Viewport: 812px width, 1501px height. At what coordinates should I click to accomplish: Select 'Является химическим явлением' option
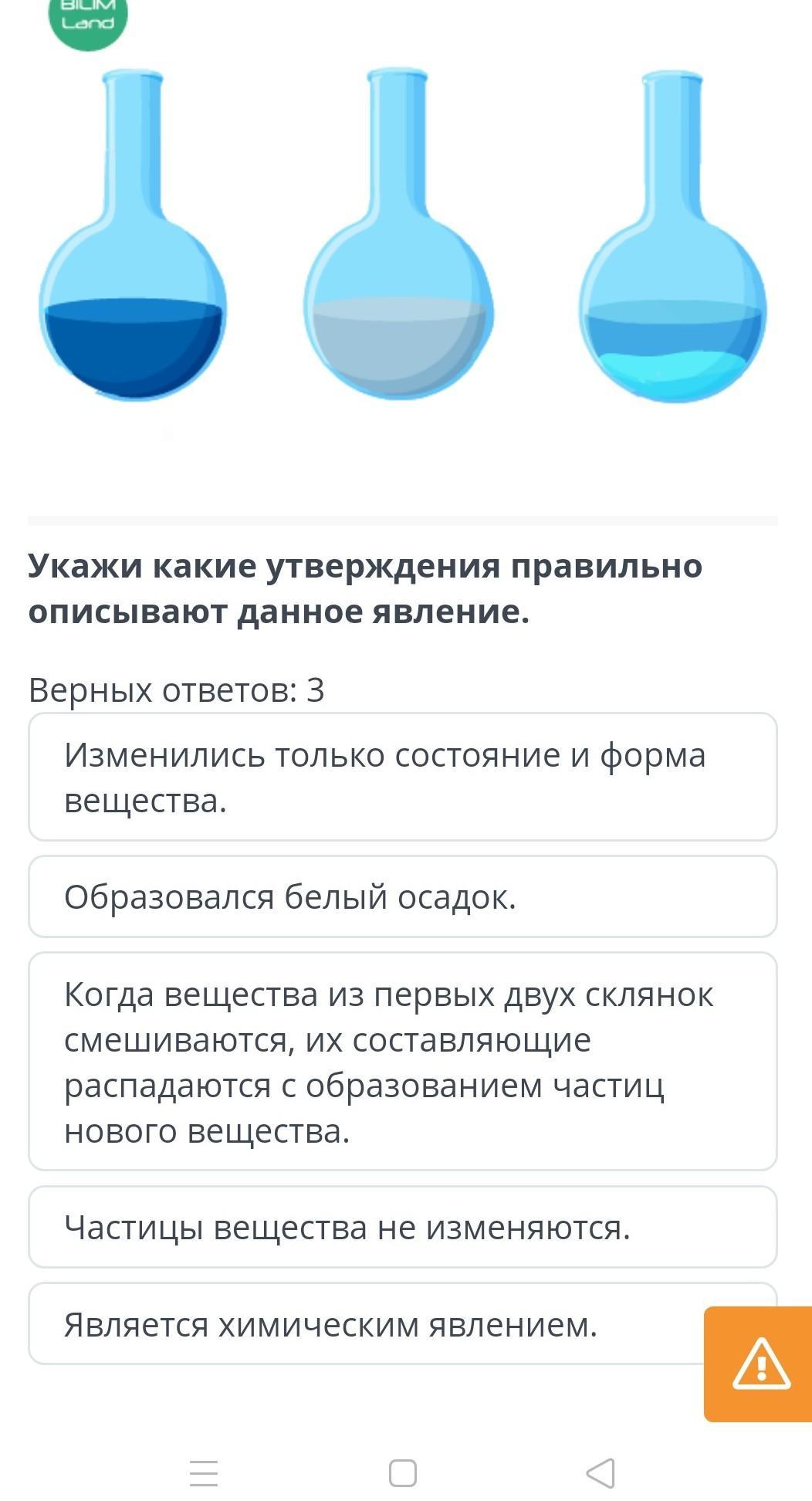(x=363, y=1324)
